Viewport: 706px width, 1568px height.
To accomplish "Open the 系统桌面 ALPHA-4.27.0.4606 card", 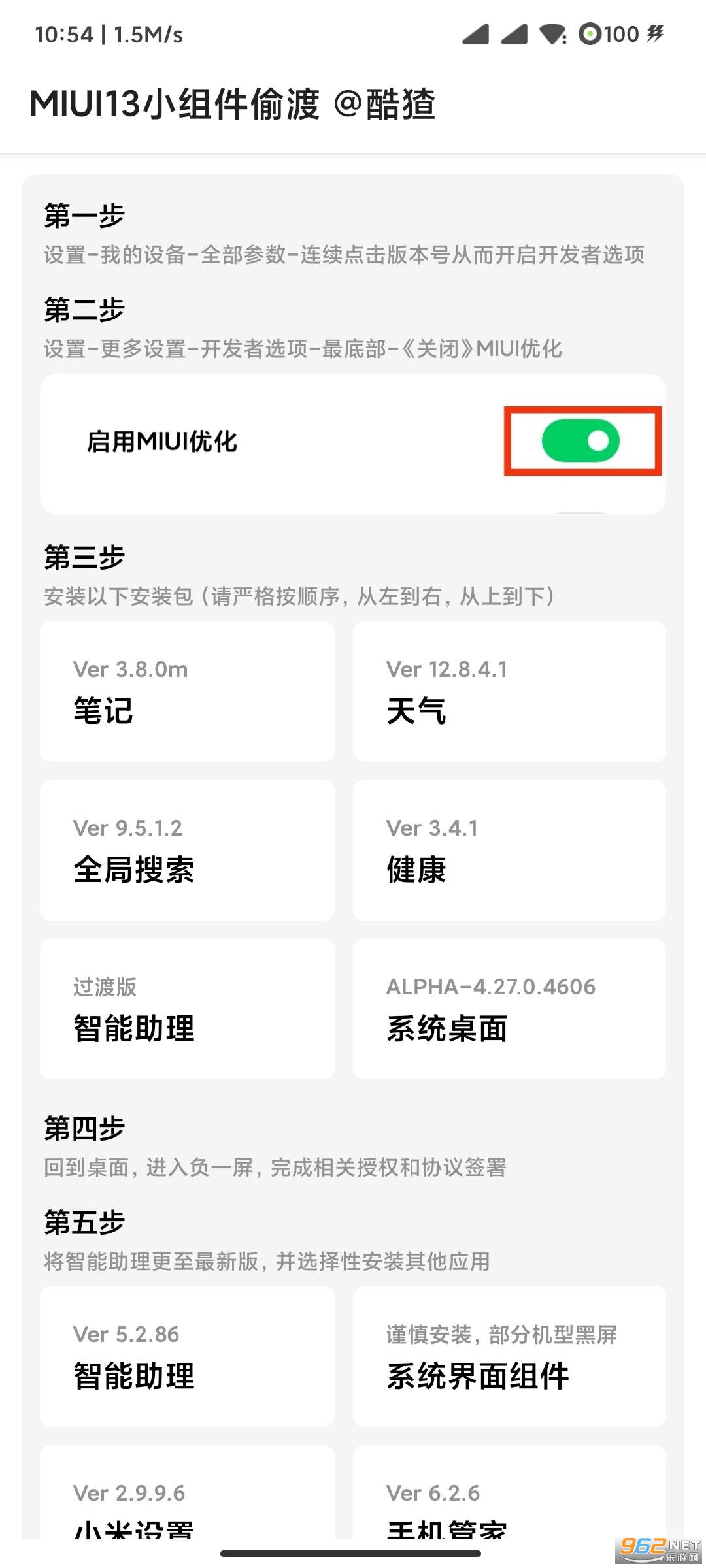I will pos(509,1009).
